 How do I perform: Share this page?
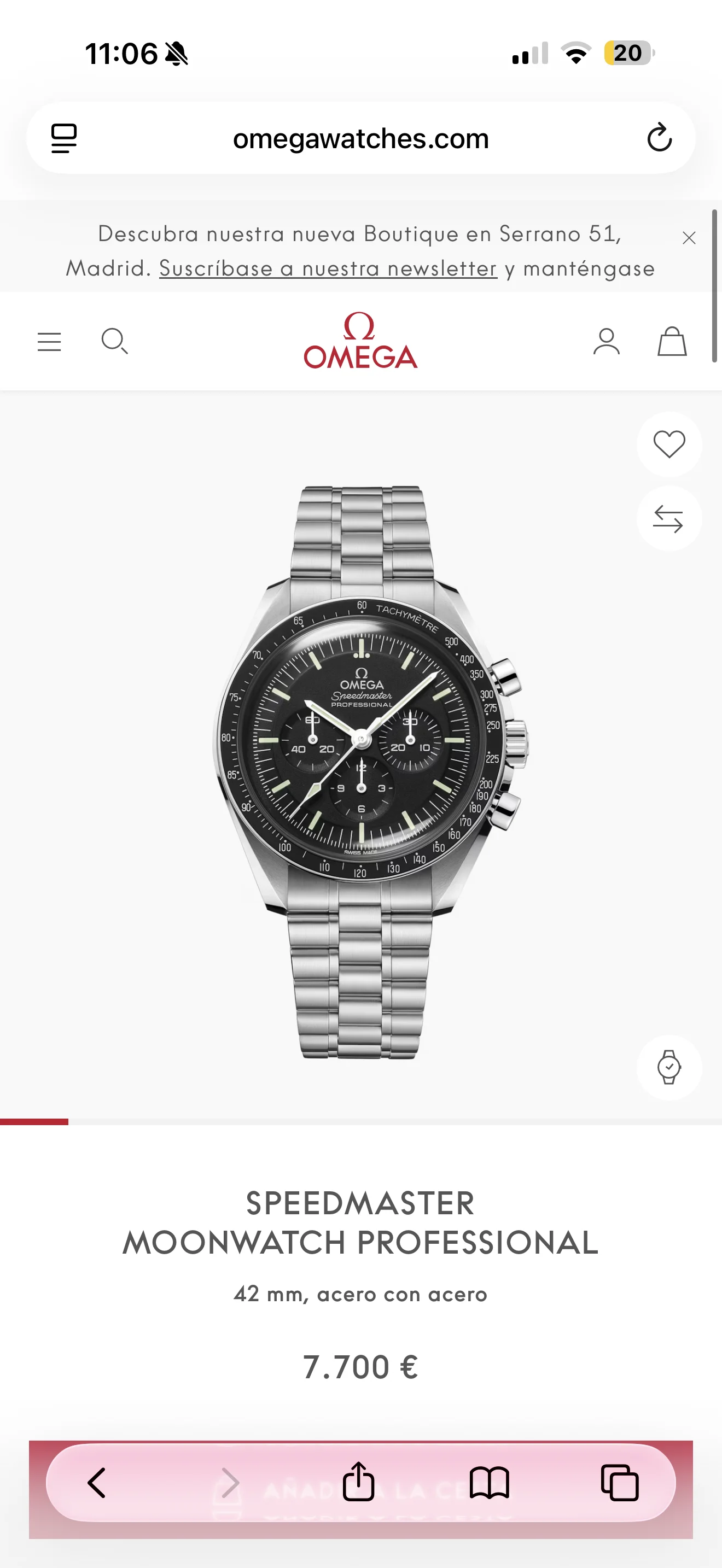tap(358, 1482)
